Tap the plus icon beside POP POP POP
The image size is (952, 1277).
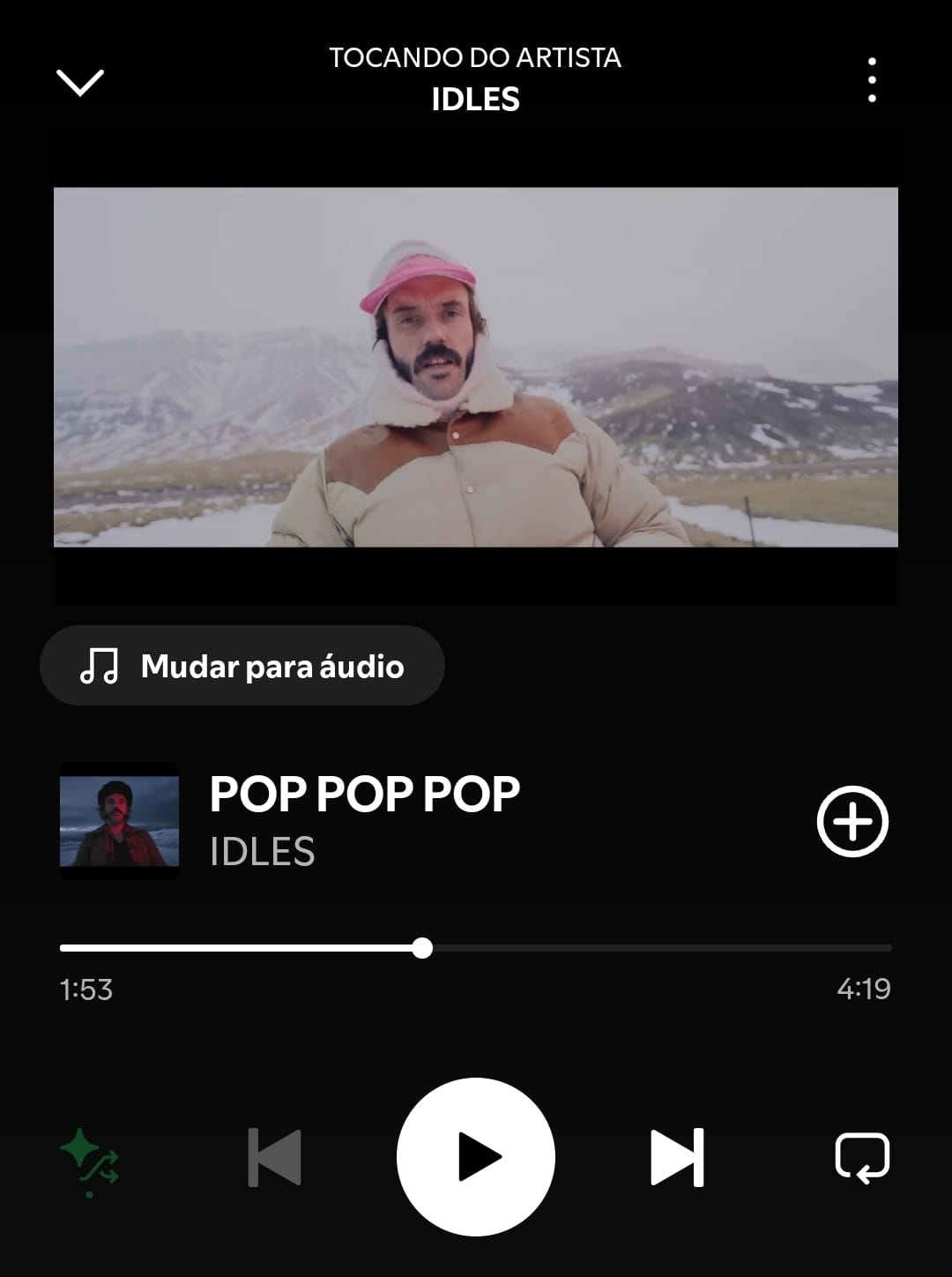pos(852,821)
